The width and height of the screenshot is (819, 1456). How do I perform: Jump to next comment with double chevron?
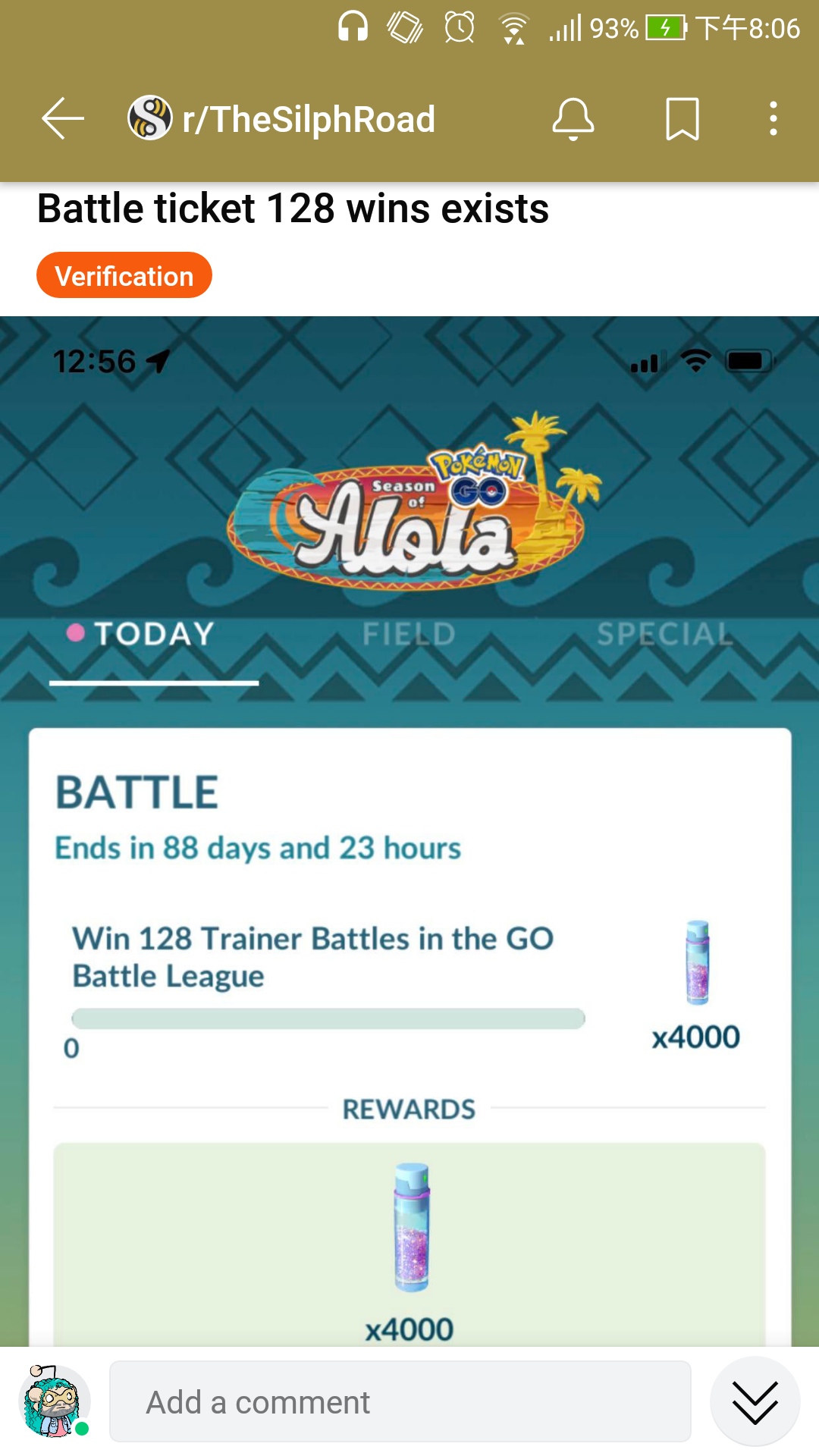pyautogui.click(x=755, y=1402)
